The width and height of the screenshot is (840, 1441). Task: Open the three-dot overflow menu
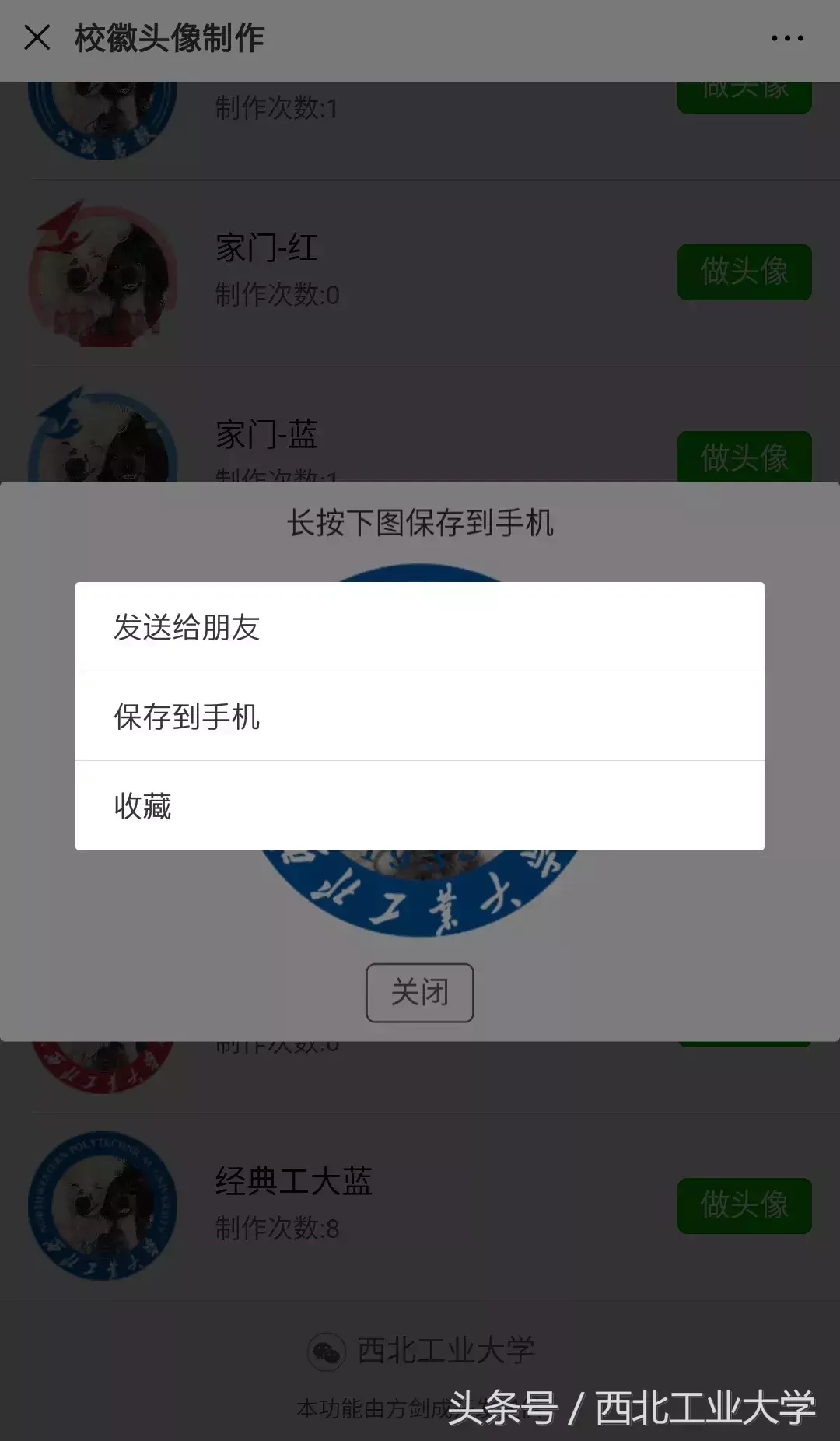point(787,37)
